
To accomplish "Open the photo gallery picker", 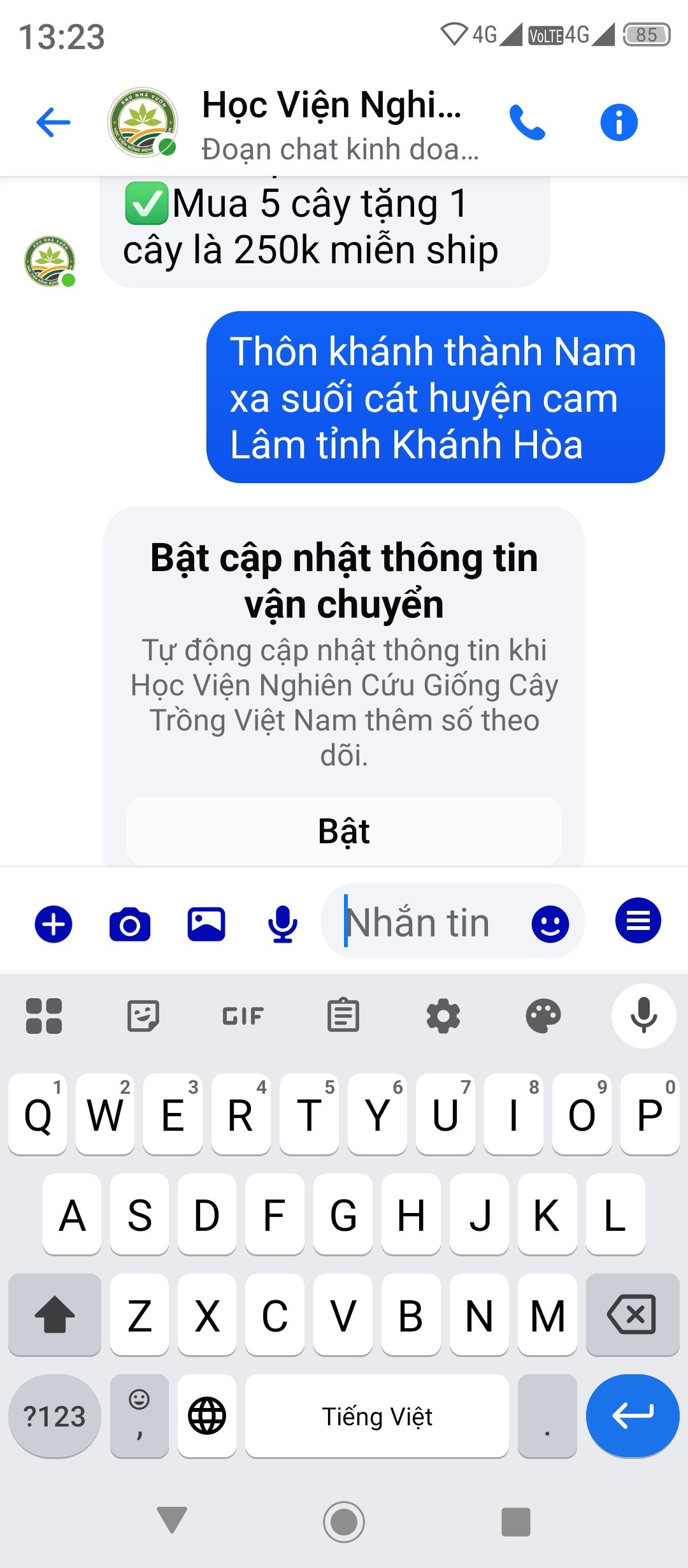I will [206, 924].
